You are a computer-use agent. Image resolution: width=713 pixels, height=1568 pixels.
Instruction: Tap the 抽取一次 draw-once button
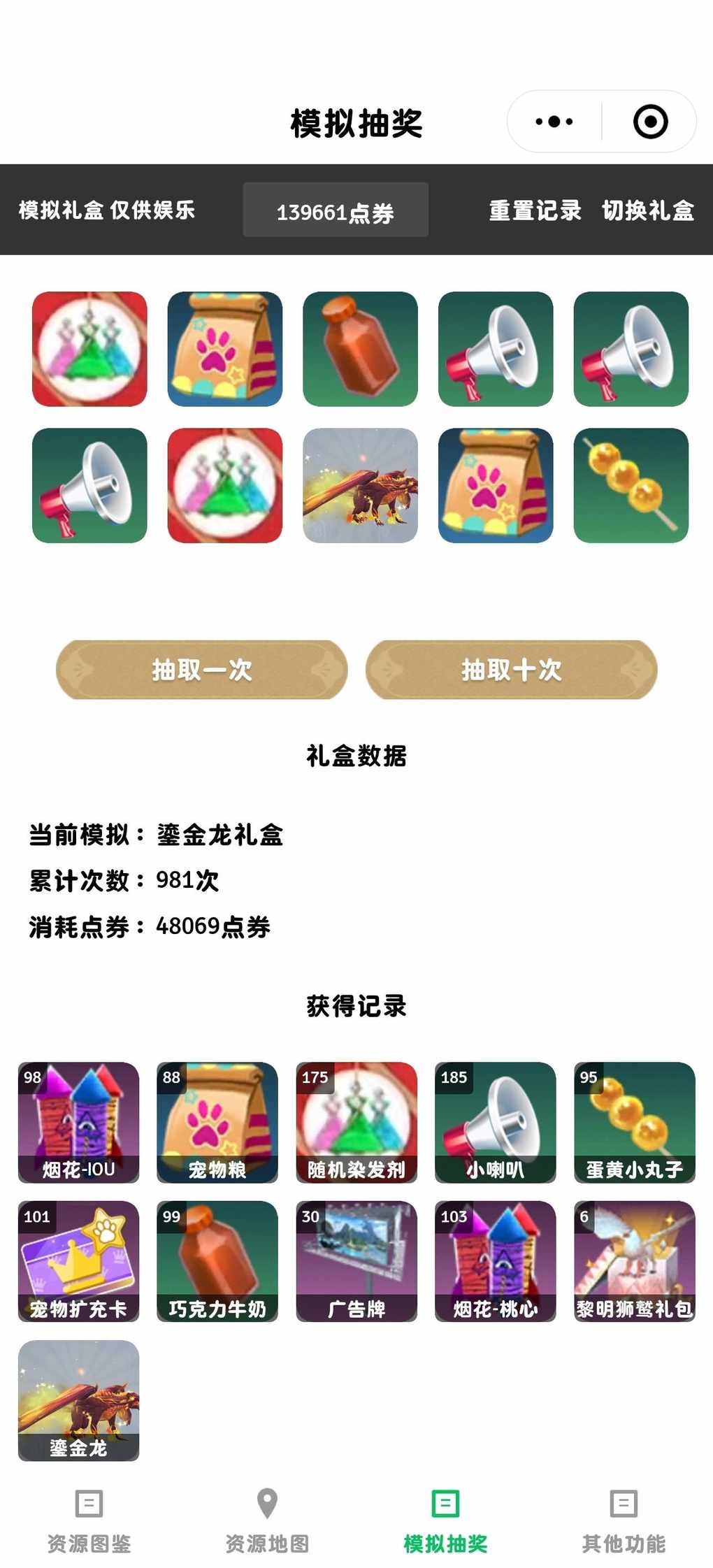[x=201, y=670]
